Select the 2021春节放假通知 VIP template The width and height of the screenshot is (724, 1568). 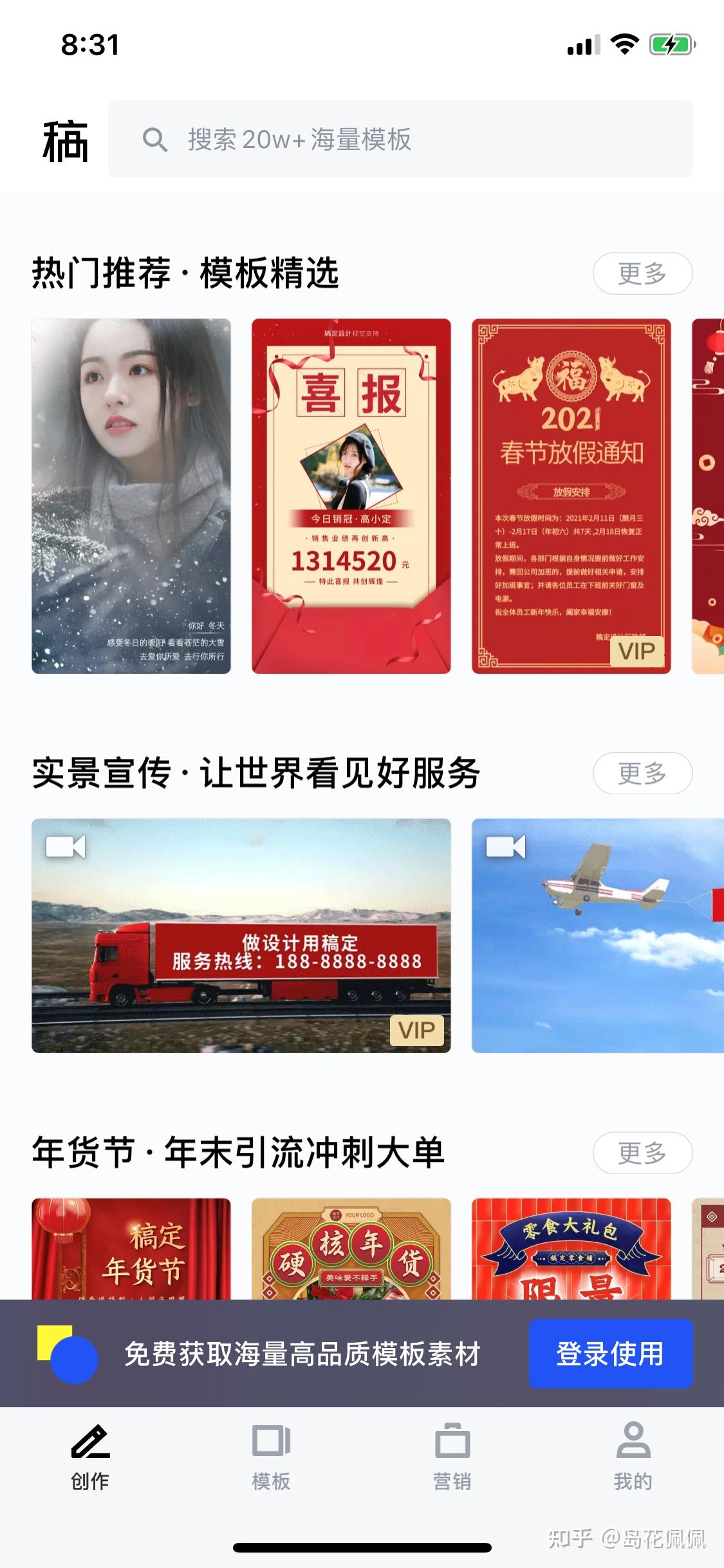(x=571, y=496)
